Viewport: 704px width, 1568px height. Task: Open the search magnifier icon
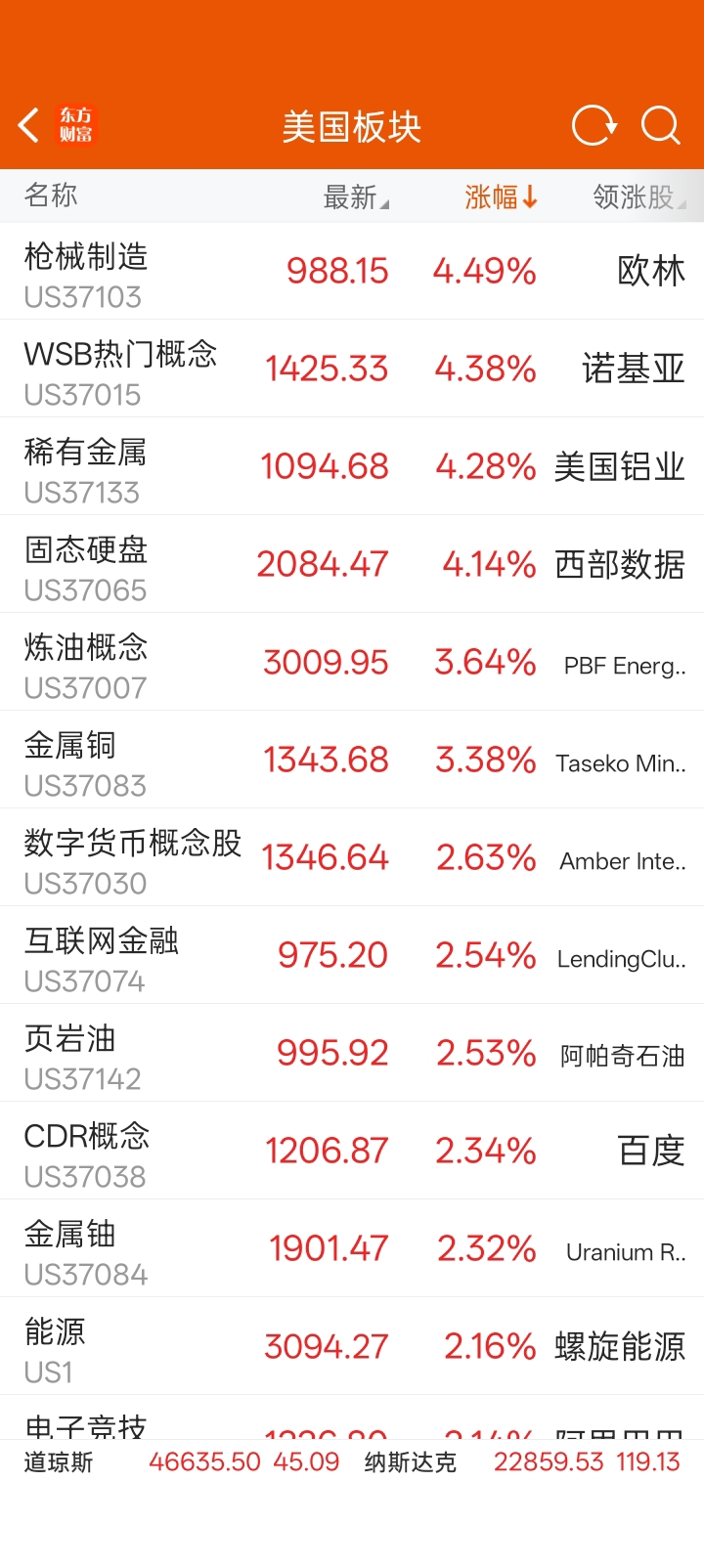click(x=661, y=125)
